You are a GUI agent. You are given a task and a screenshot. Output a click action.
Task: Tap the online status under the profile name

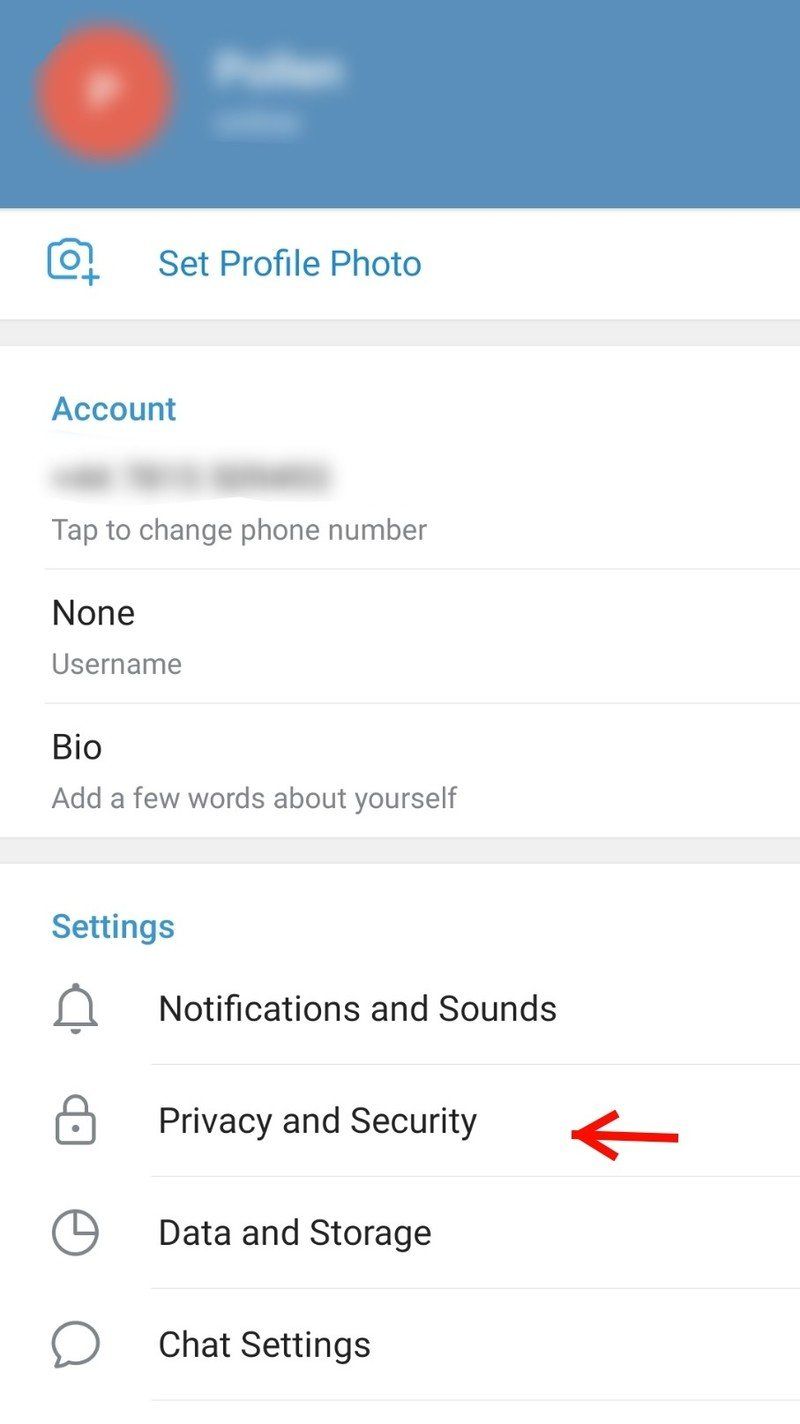258,121
